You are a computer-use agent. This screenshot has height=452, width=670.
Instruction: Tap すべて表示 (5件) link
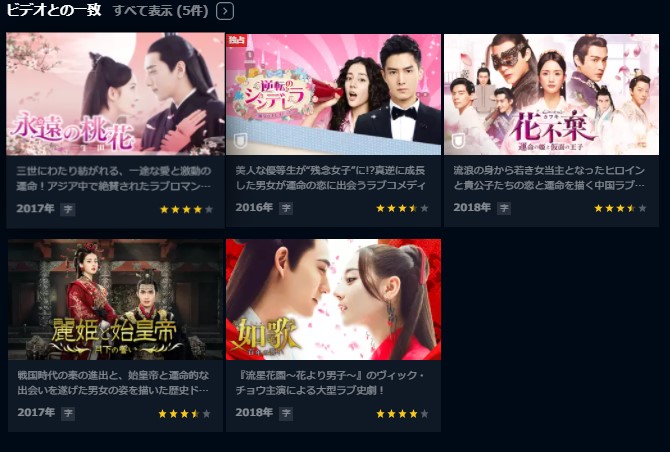[x=161, y=11]
